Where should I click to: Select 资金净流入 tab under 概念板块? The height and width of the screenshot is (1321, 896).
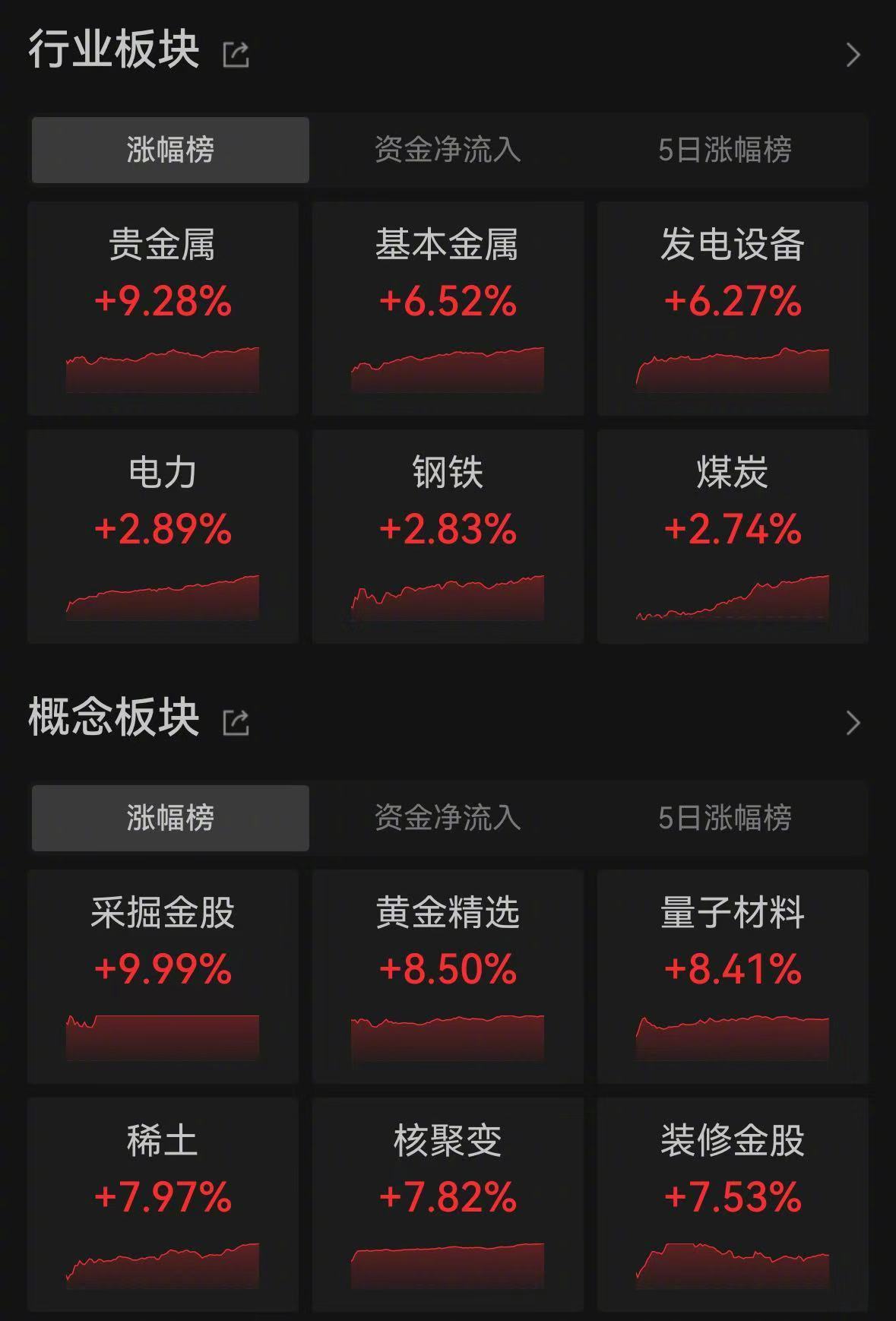coord(447,818)
